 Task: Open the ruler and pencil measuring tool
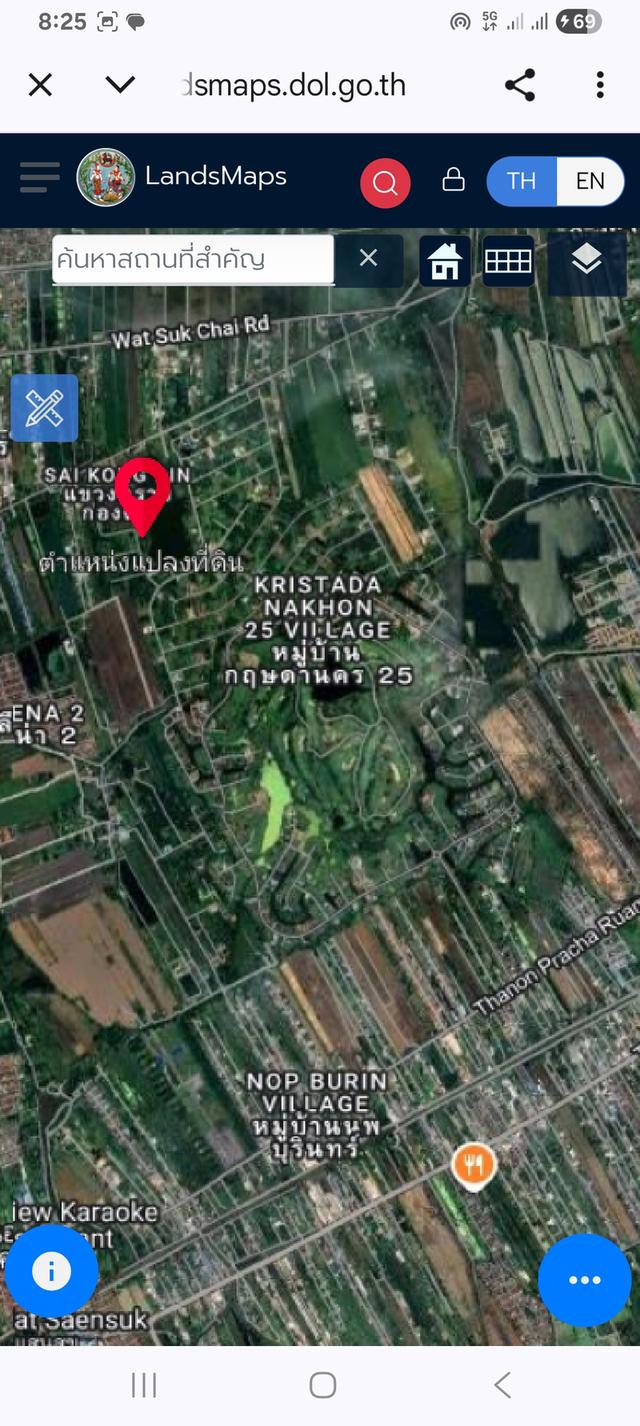click(x=44, y=408)
